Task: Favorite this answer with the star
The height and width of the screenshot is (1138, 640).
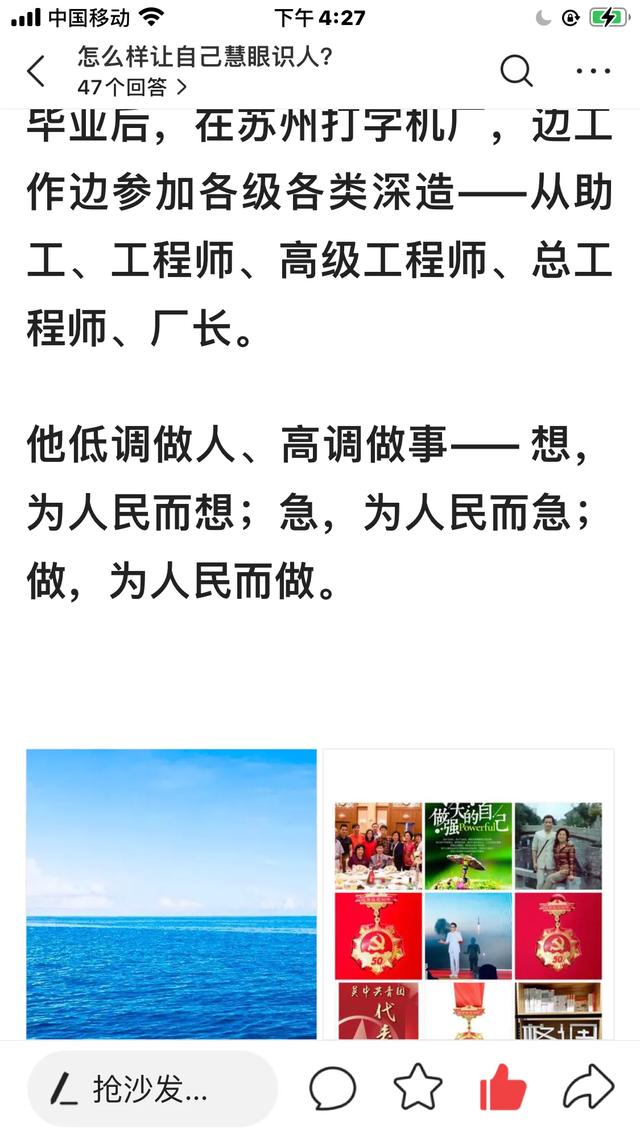Action: coord(417,1088)
